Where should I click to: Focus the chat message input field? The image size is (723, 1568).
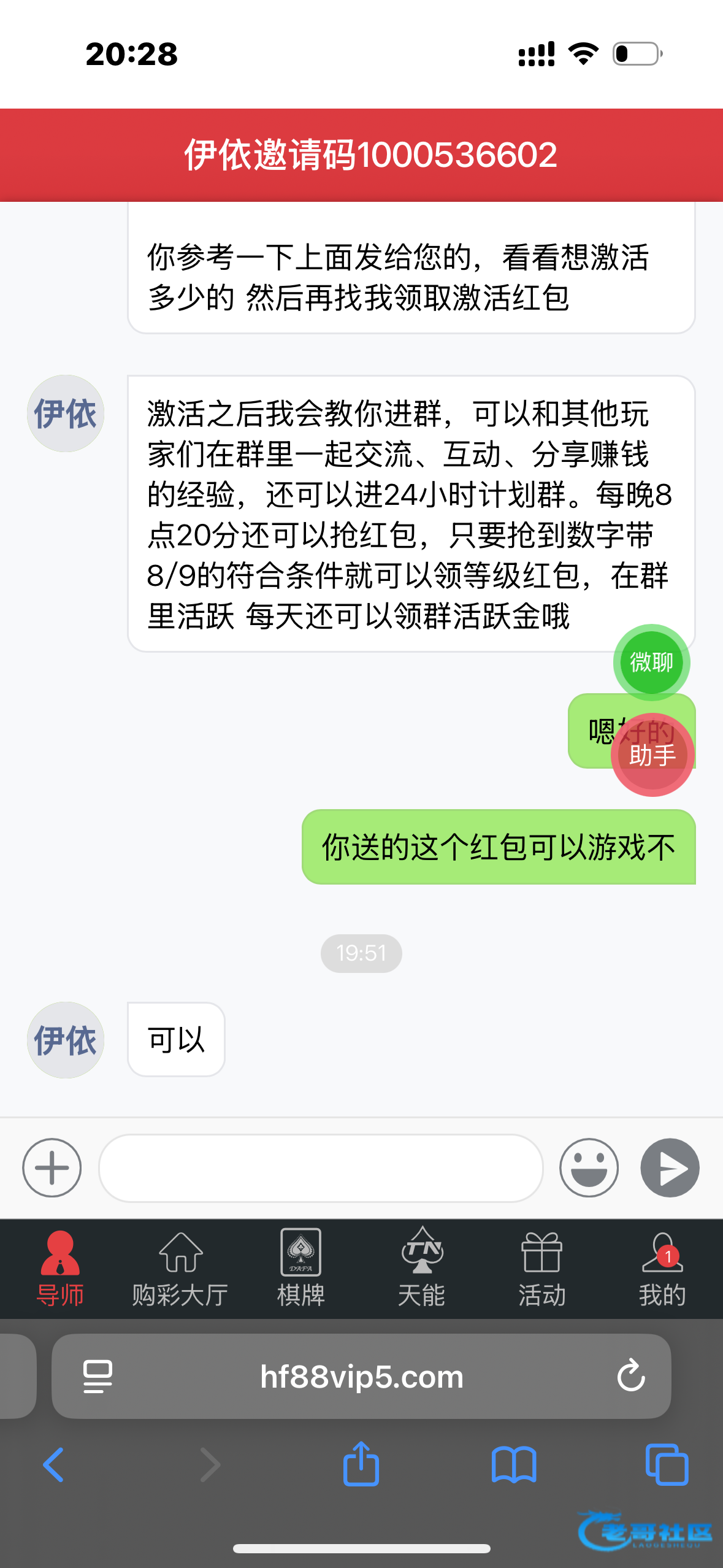tap(321, 1167)
